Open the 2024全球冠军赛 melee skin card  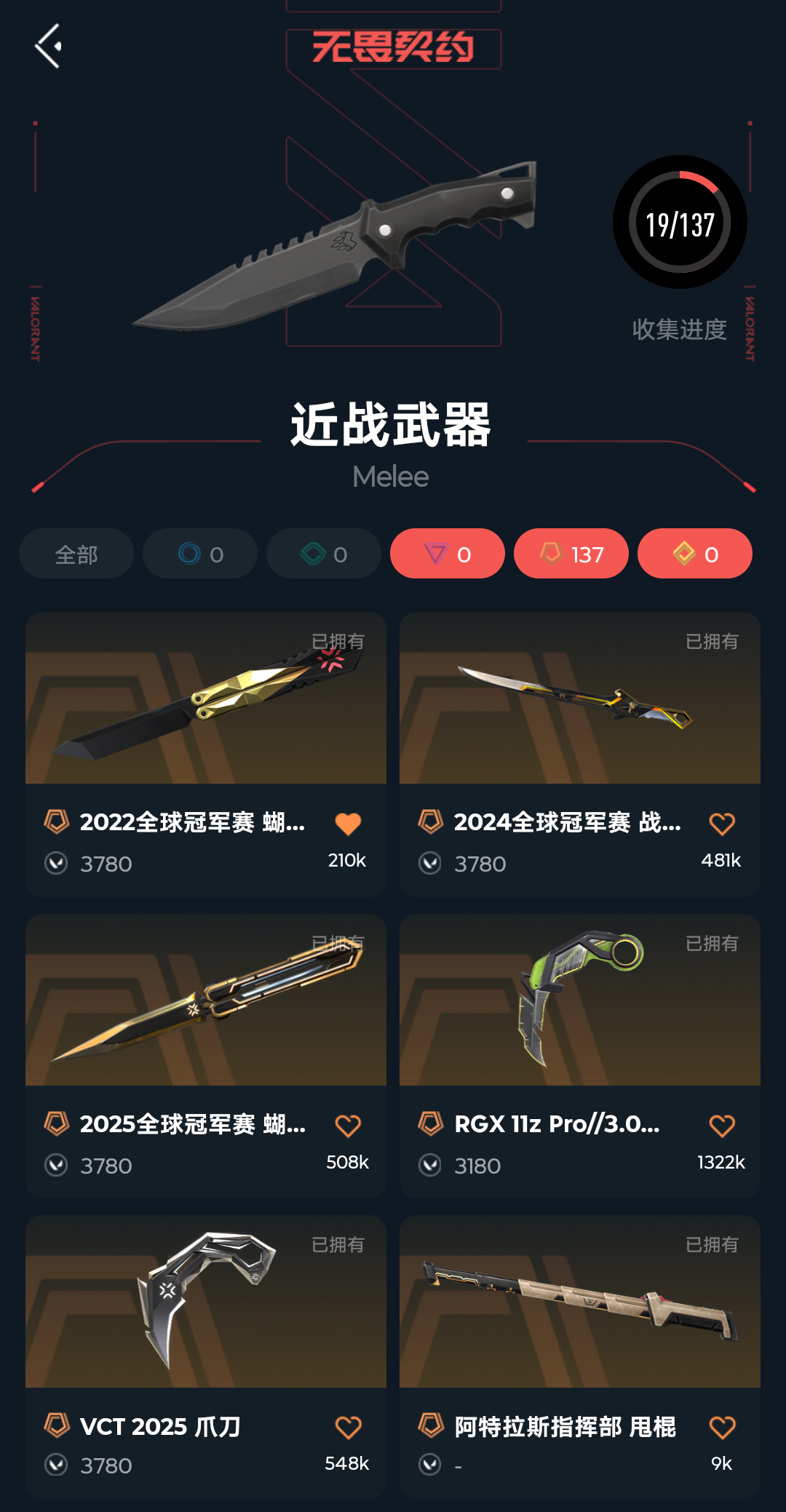[x=580, y=754]
